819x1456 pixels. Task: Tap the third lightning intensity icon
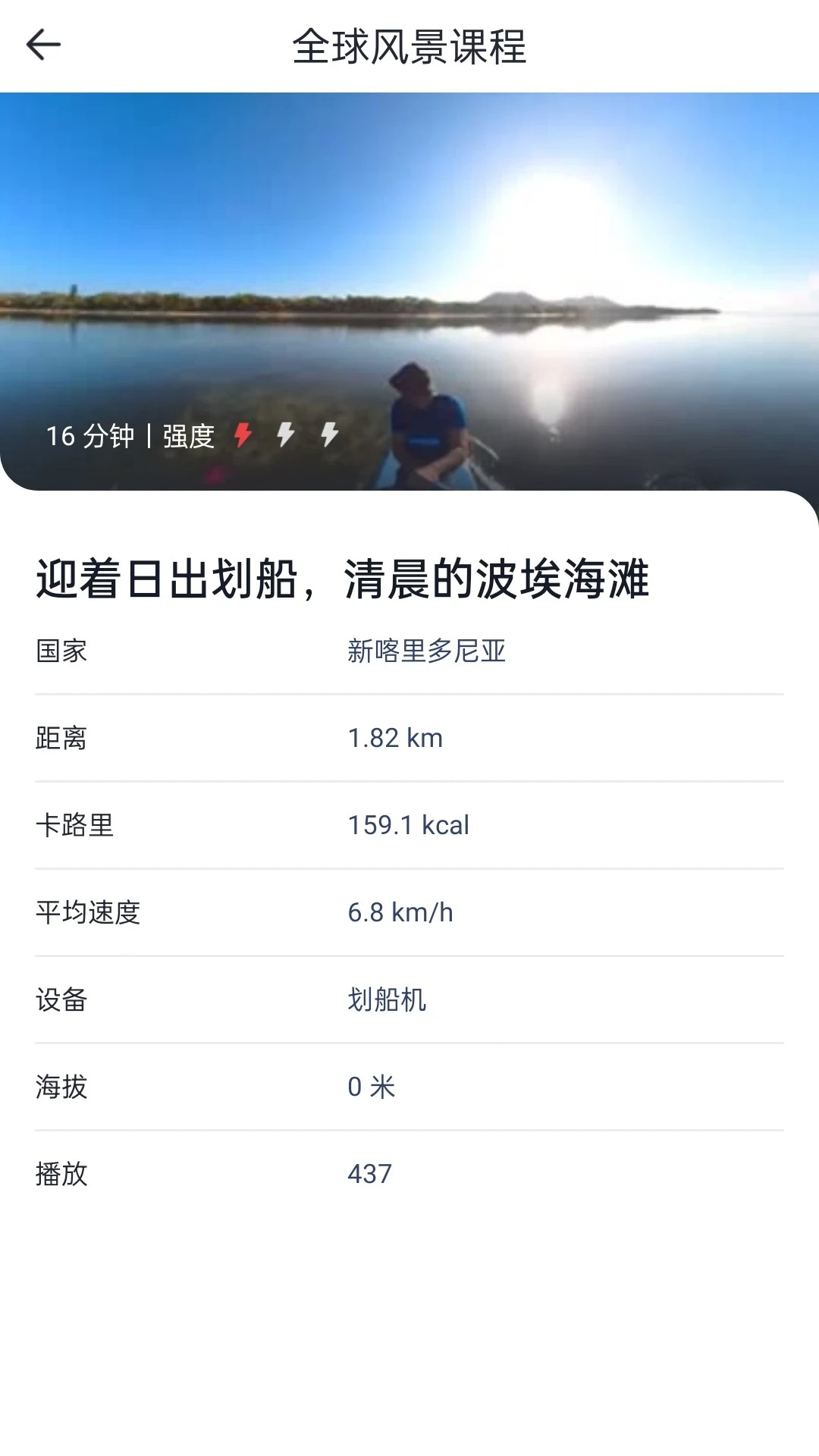pos(328,435)
